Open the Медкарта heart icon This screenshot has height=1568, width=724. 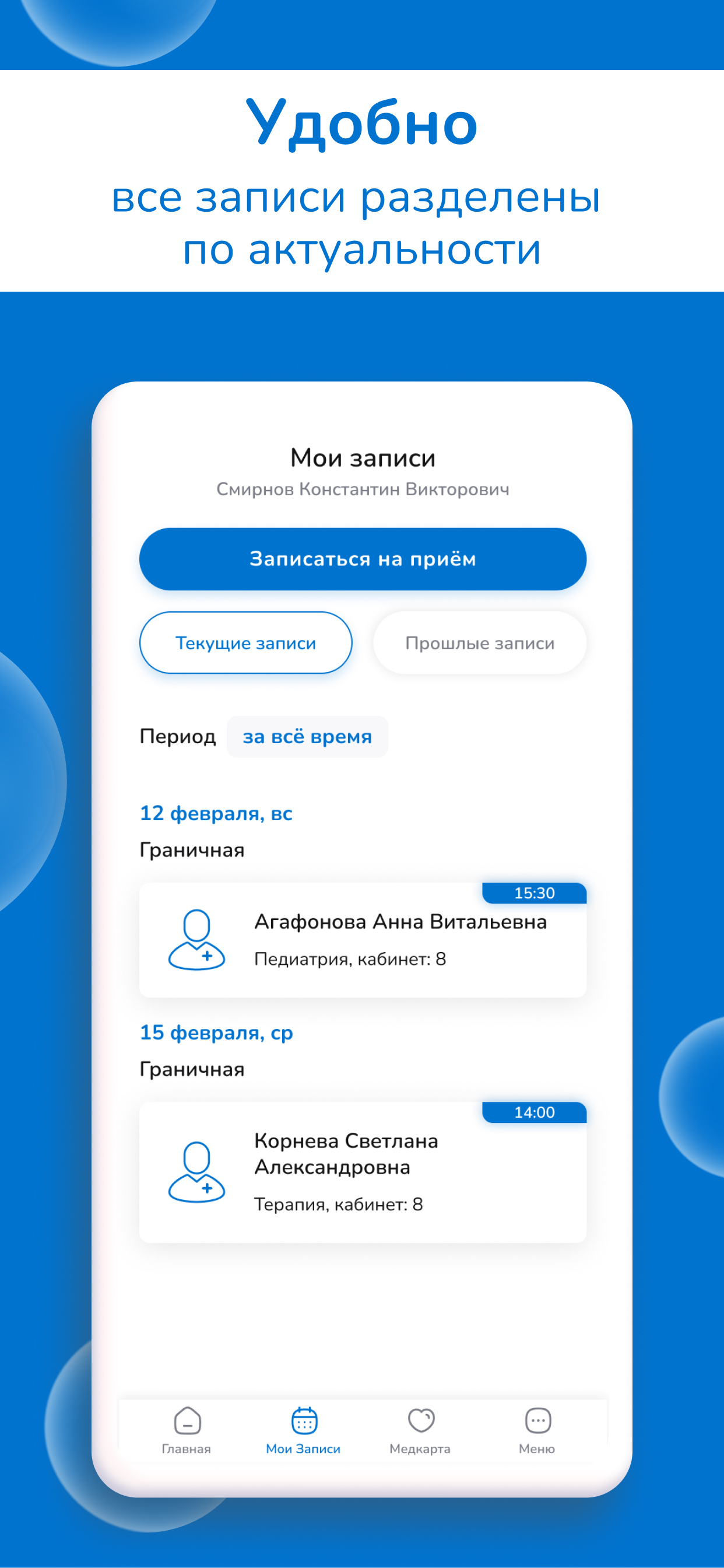click(420, 1423)
